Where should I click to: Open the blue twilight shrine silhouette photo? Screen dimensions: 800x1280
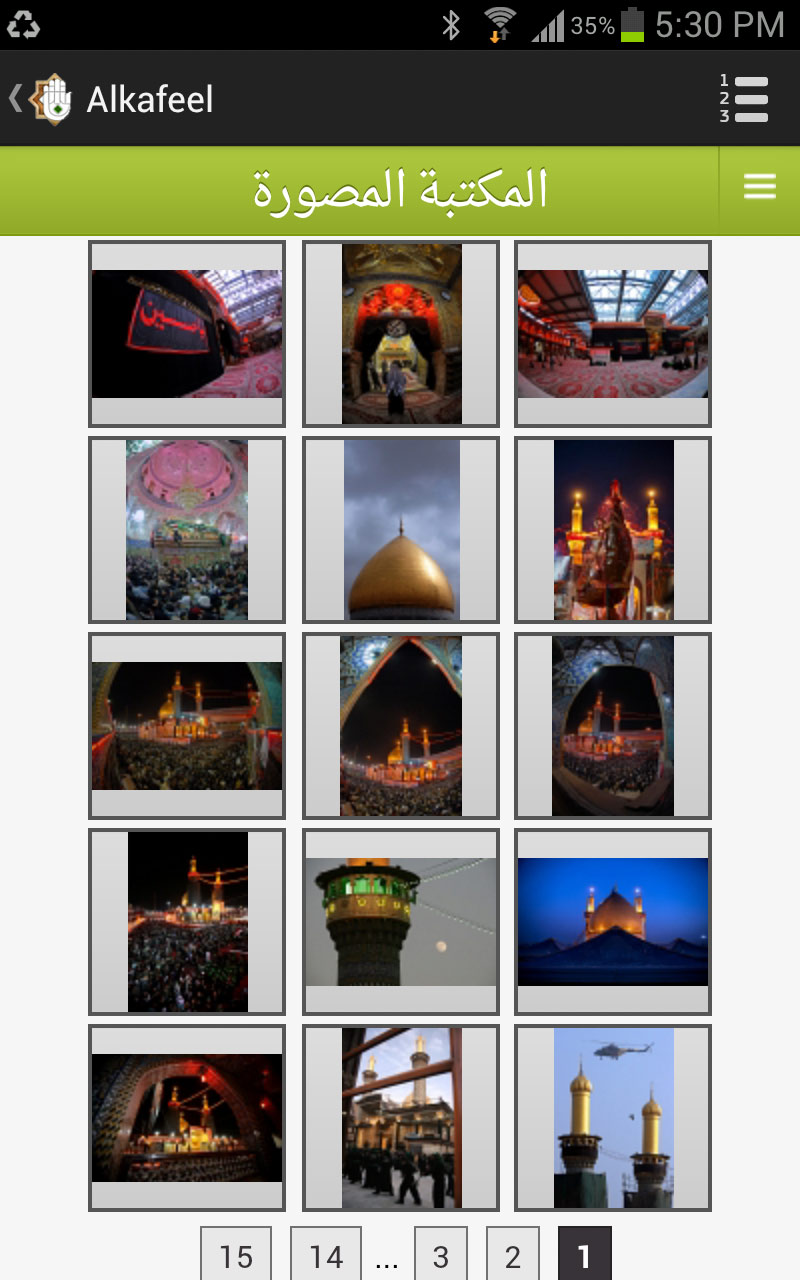point(613,922)
